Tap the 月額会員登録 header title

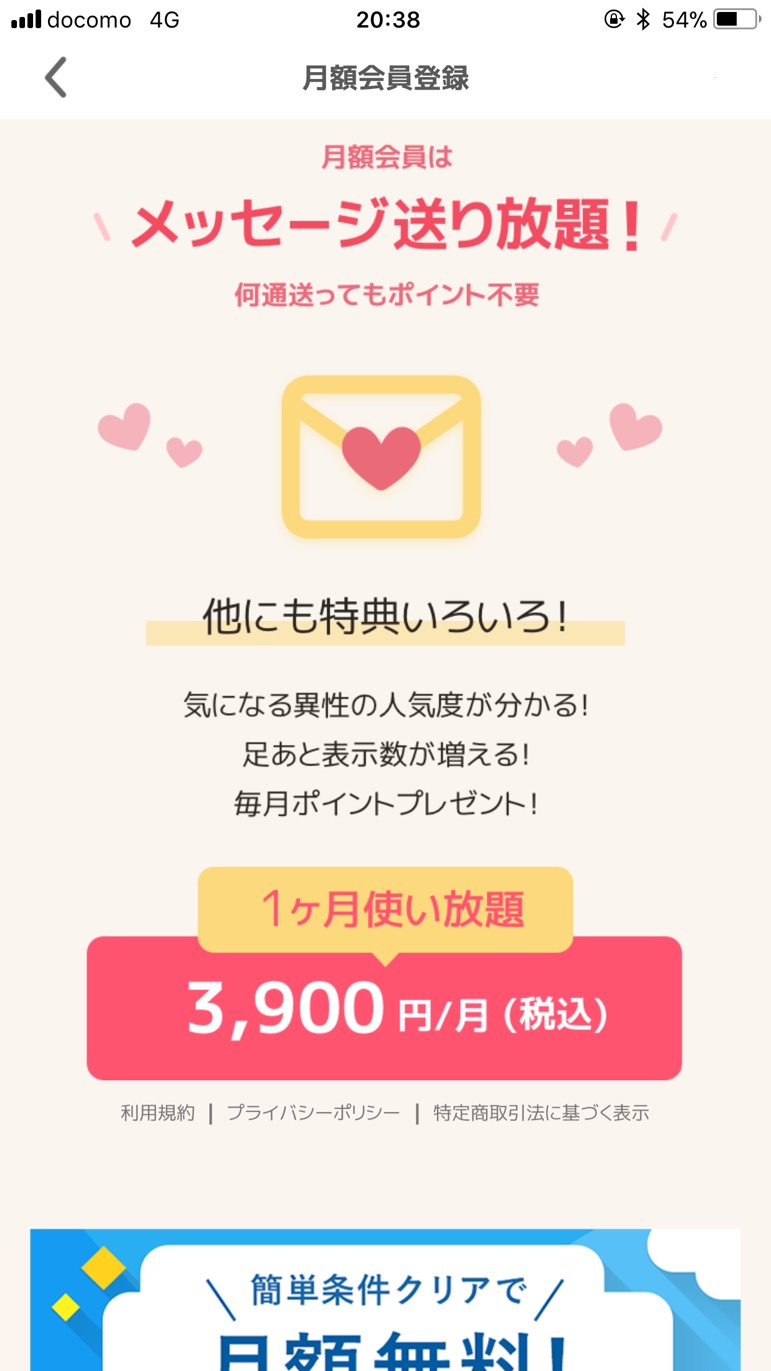385,77
